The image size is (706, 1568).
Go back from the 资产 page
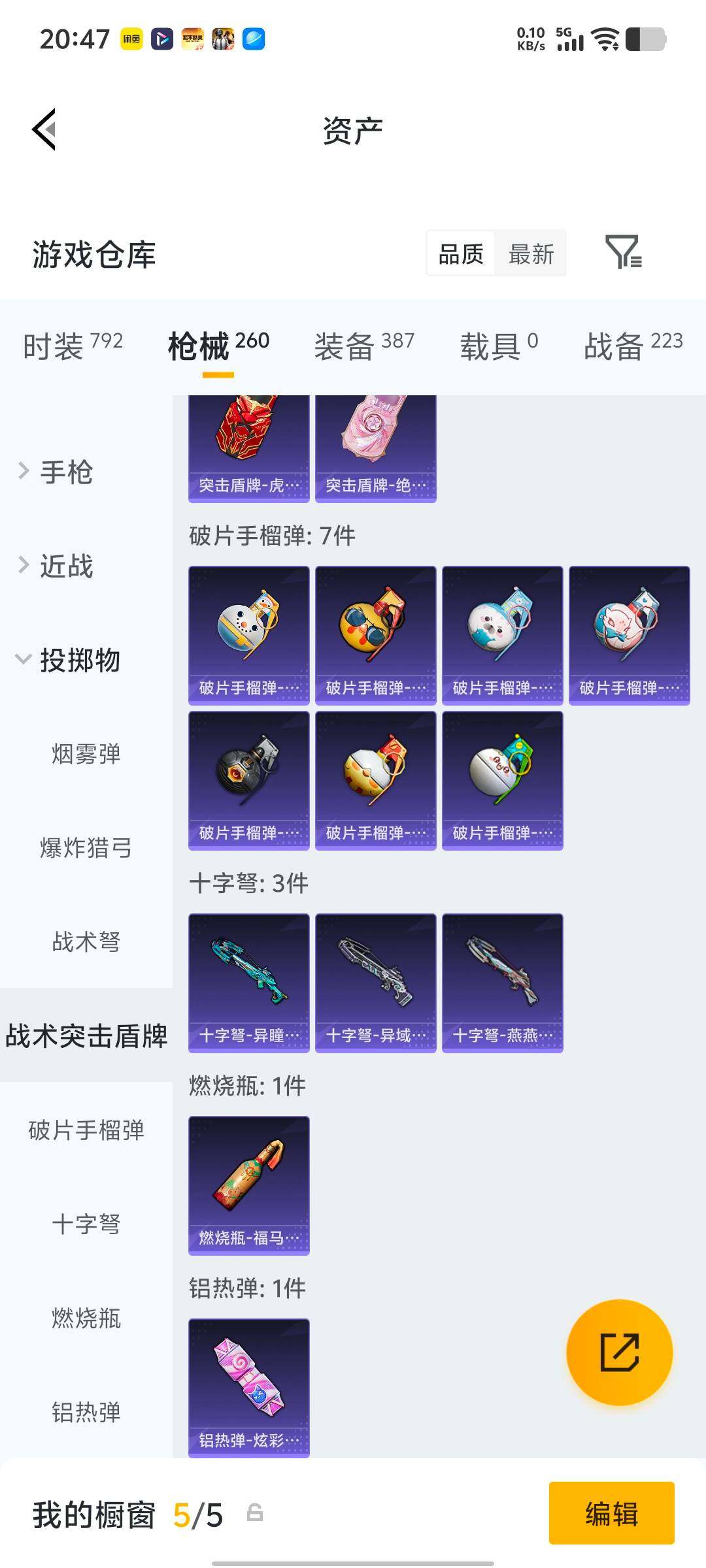[44, 129]
